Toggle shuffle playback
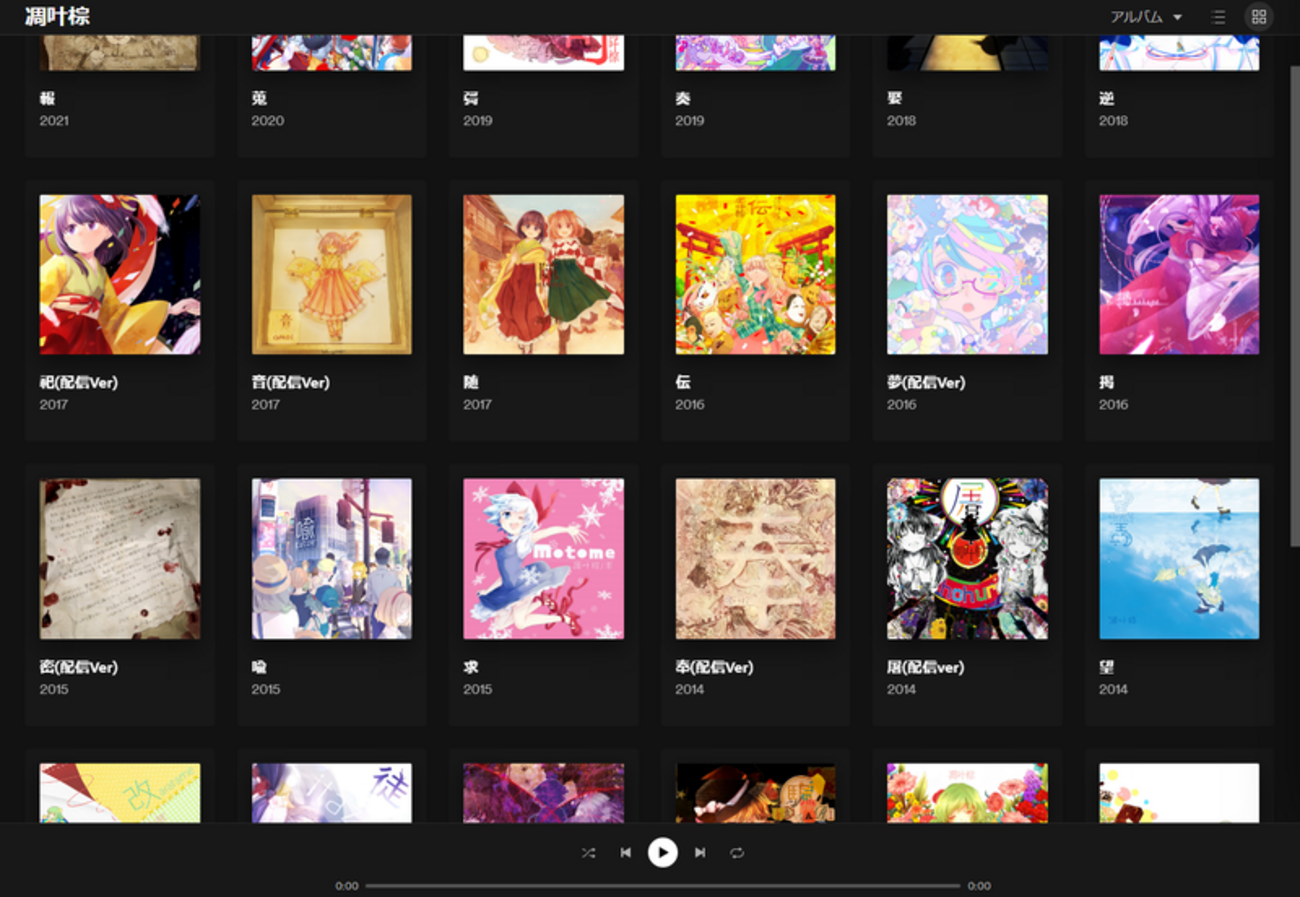Screen dimensions: 1300x897 [588, 853]
